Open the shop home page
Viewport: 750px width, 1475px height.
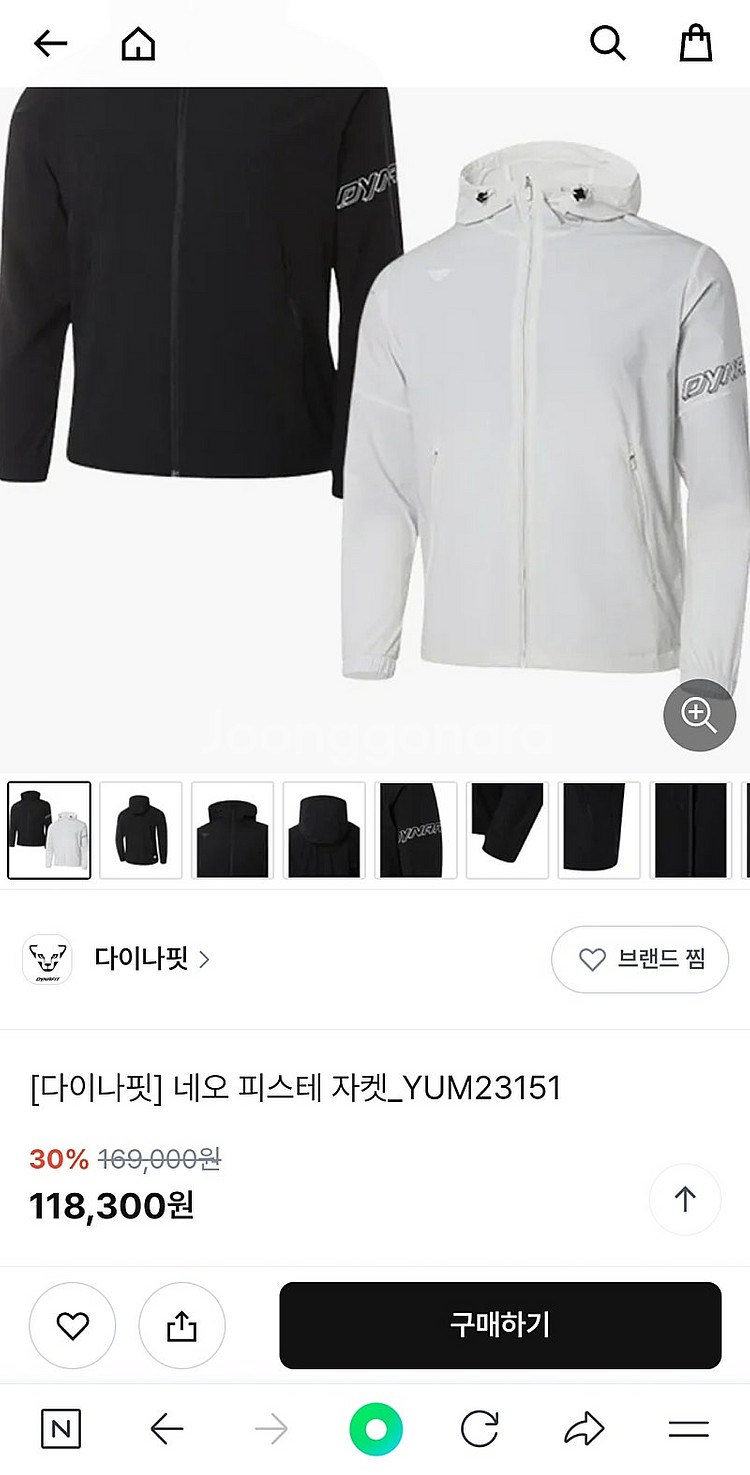(138, 43)
